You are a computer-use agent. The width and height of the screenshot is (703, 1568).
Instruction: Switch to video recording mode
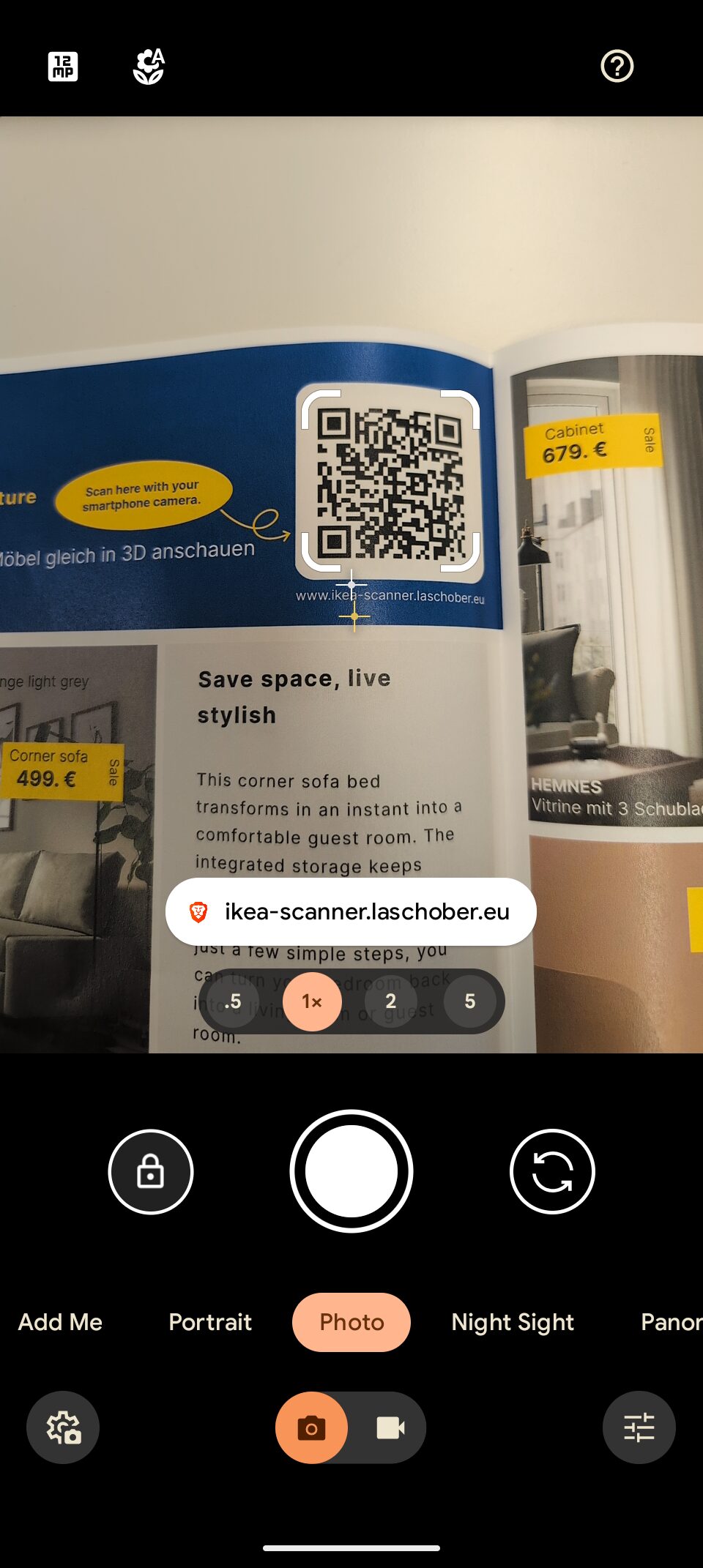pyautogui.click(x=390, y=1427)
